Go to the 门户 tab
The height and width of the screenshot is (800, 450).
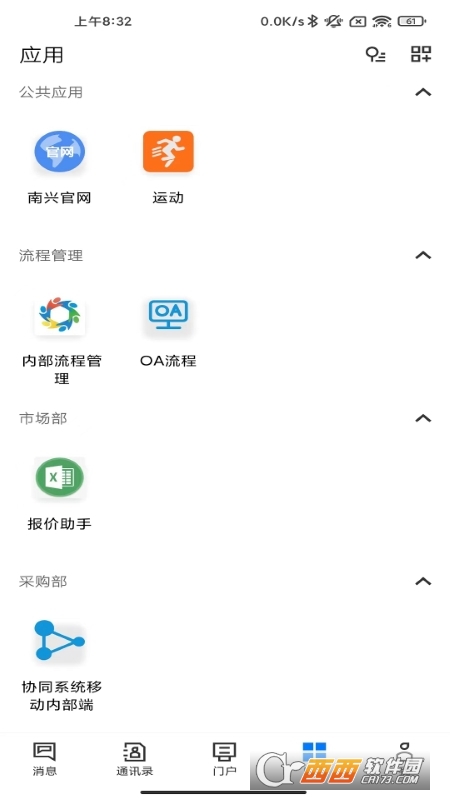pos(224,759)
